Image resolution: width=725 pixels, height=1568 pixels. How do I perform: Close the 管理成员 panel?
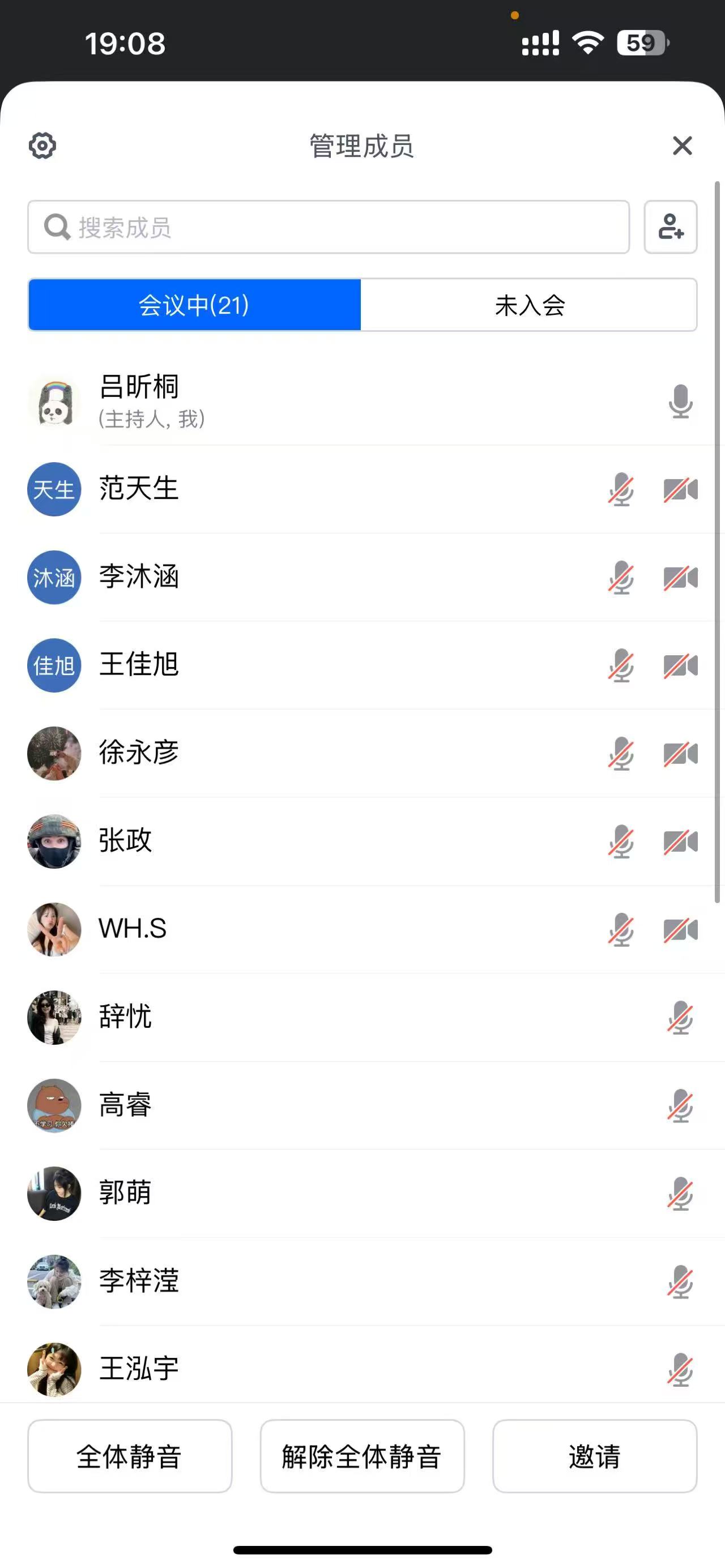coord(682,146)
